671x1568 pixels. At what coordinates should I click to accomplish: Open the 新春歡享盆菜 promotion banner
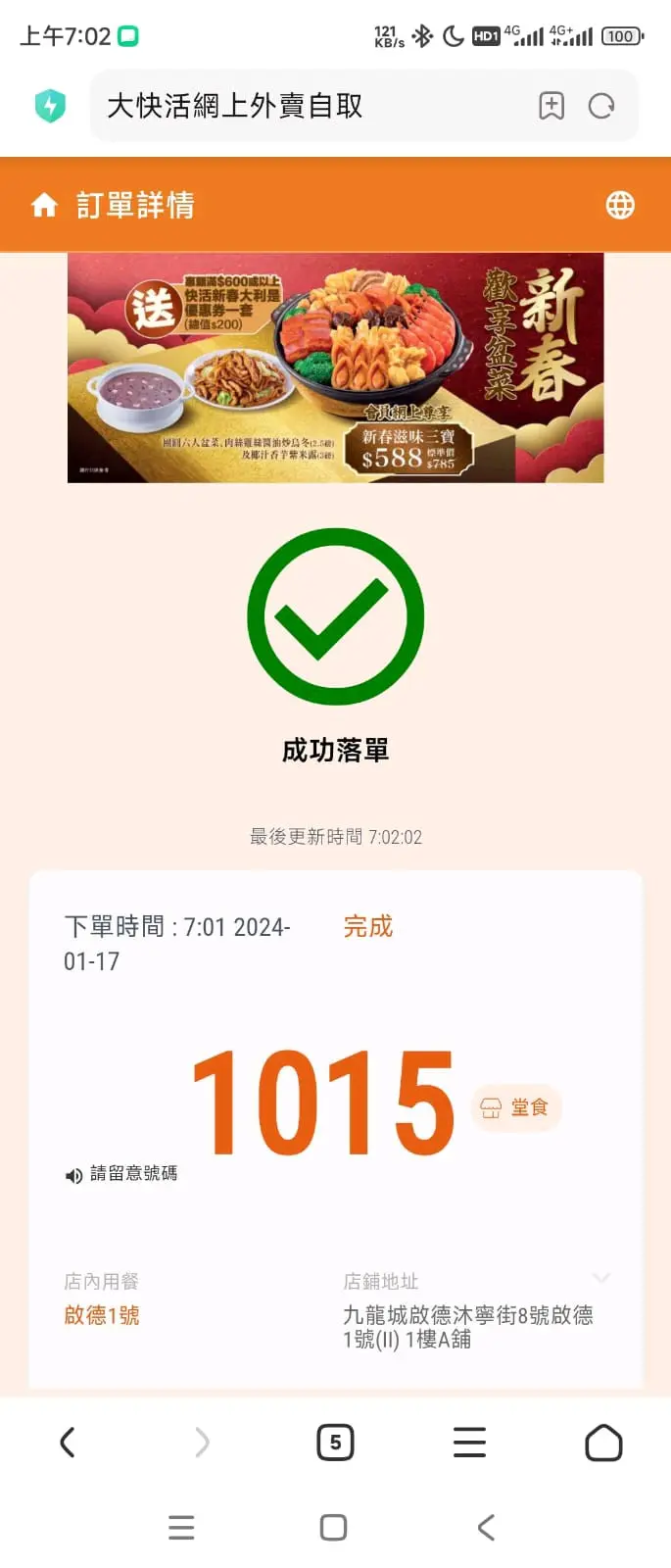(335, 367)
